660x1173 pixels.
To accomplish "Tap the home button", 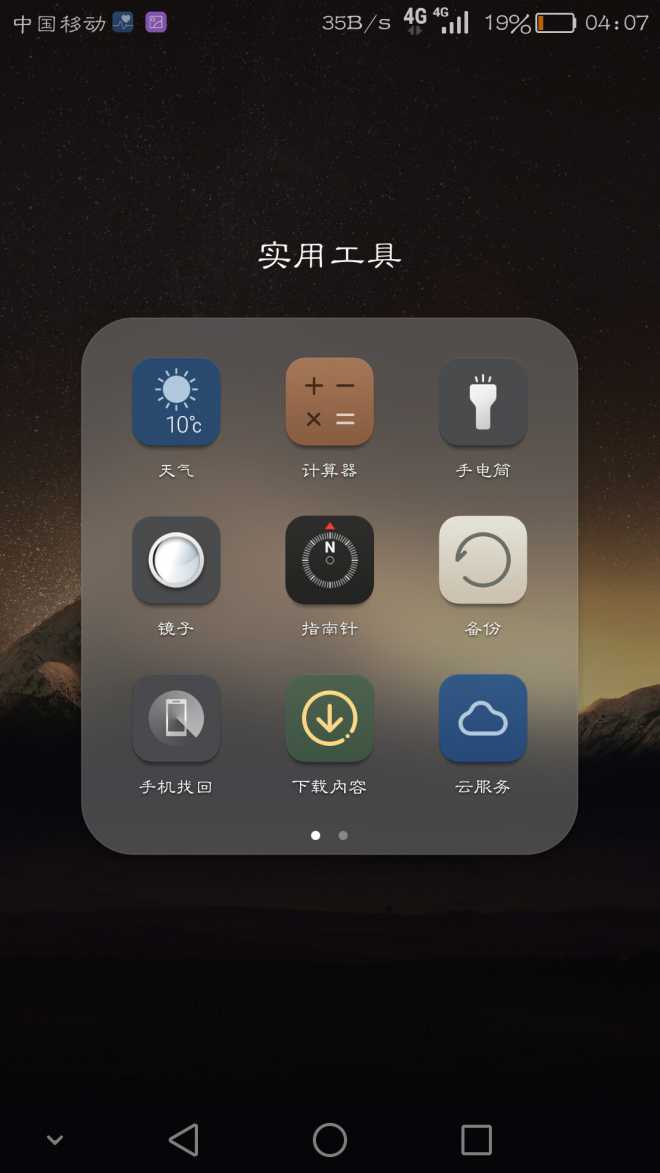I will (x=329, y=1140).
